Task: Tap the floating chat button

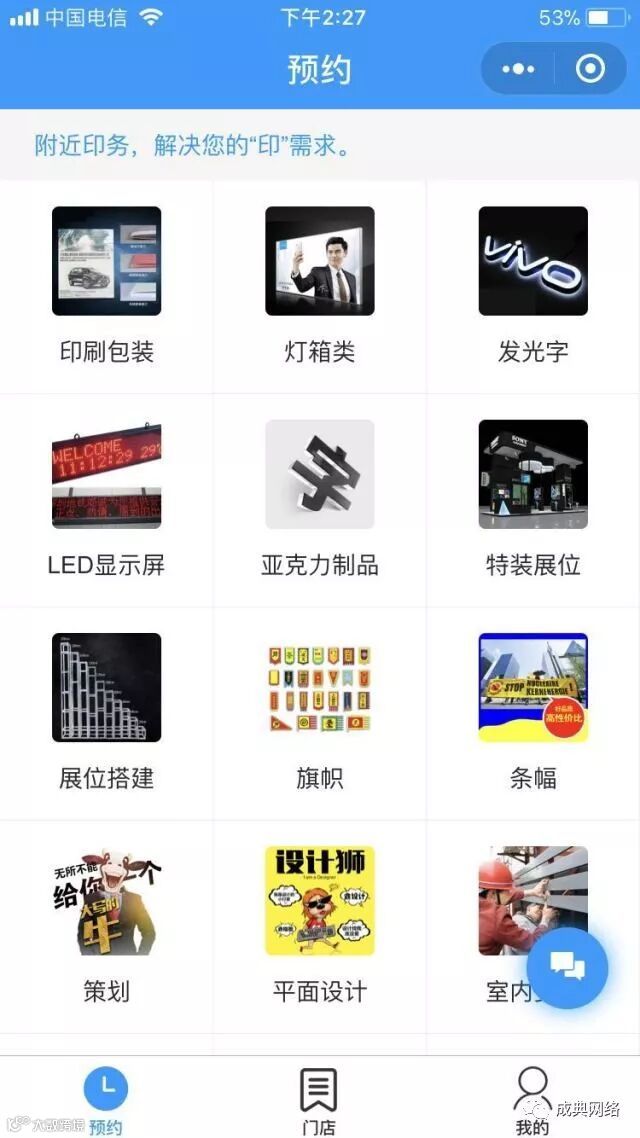Action: [x=567, y=967]
